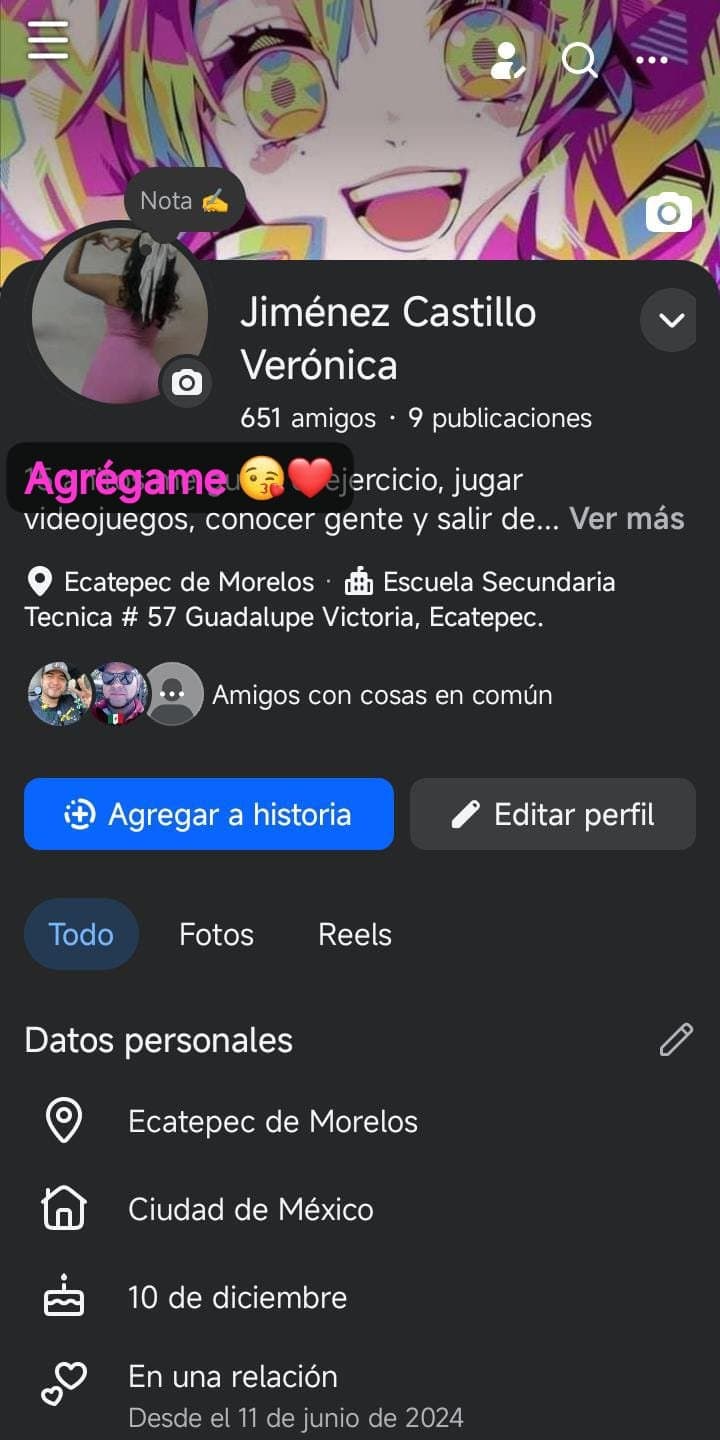The width and height of the screenshot is (720, 1440).
Task: Switch to the Fotos tab
Action: pyautogui.click(x=215, y=934)
